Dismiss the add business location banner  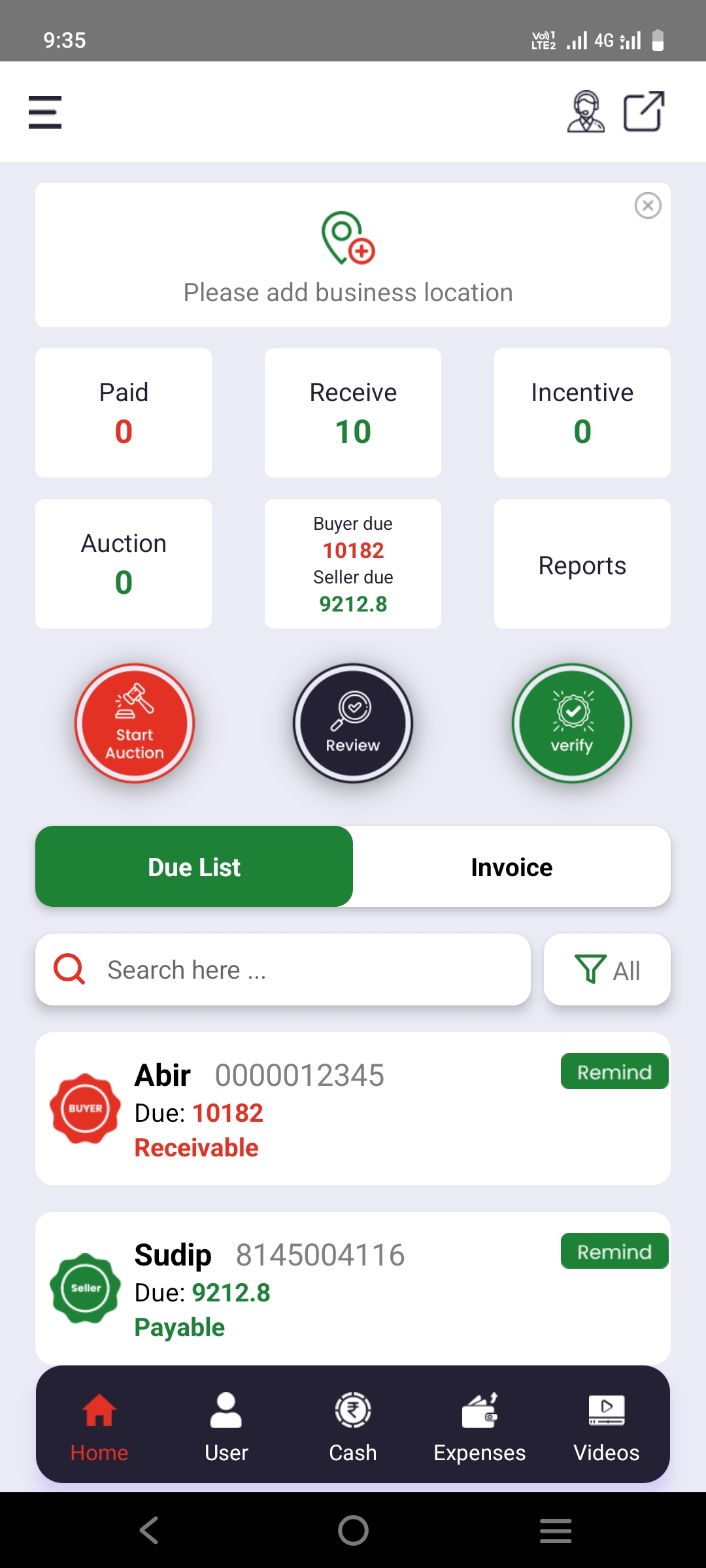coord(648,205)
